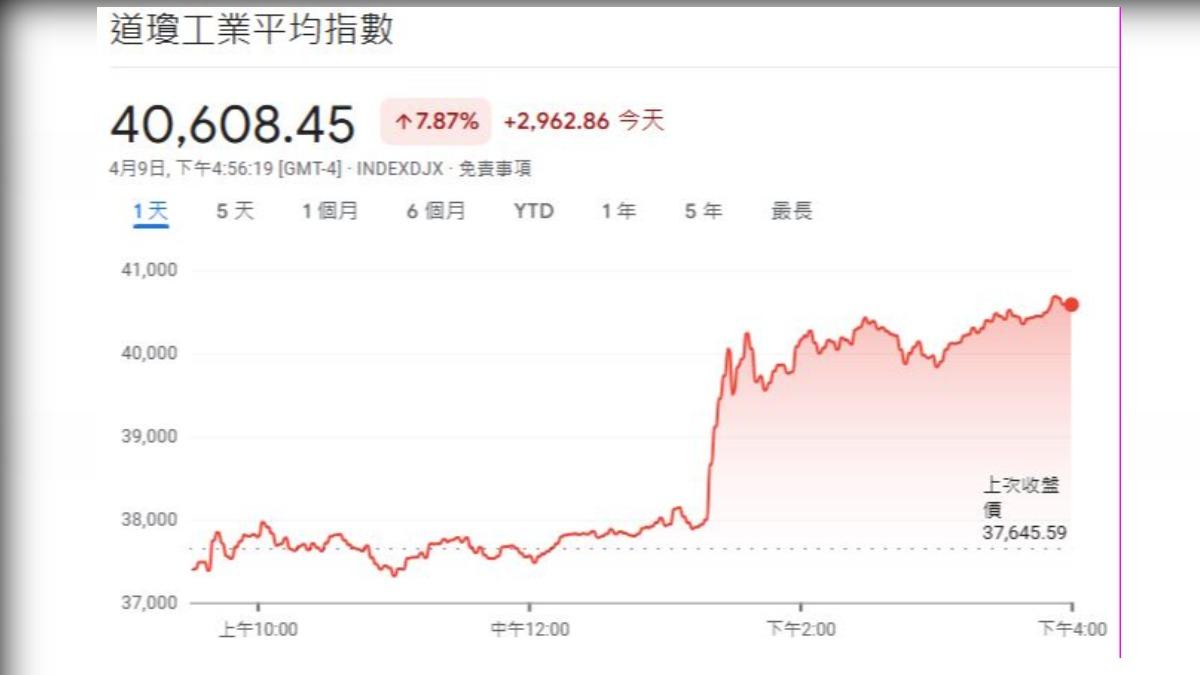Show the 最長 maximum range
Image resolution: width=1200 pixels, height=675 pixels.
coord(791,211)
